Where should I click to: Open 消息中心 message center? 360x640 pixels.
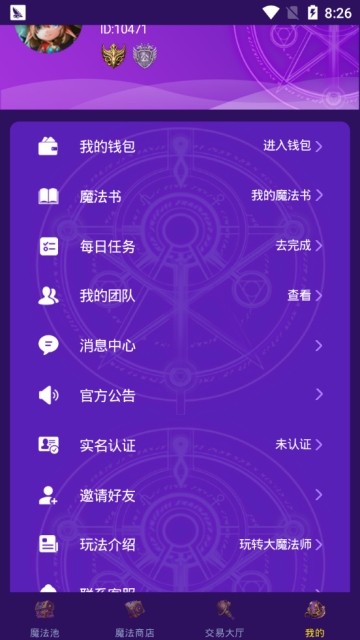tap(180, 346)
